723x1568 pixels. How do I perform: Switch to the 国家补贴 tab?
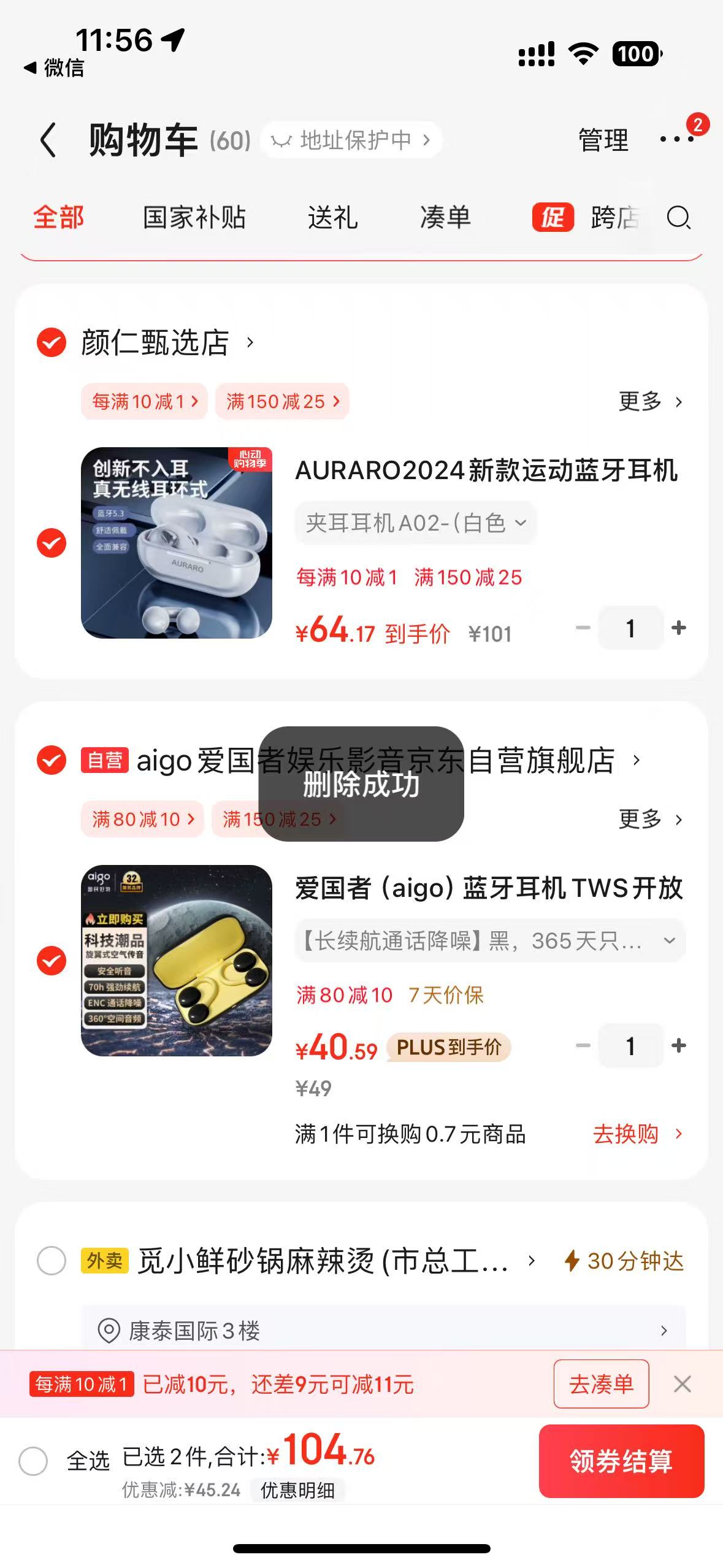(x=194, y=218)
